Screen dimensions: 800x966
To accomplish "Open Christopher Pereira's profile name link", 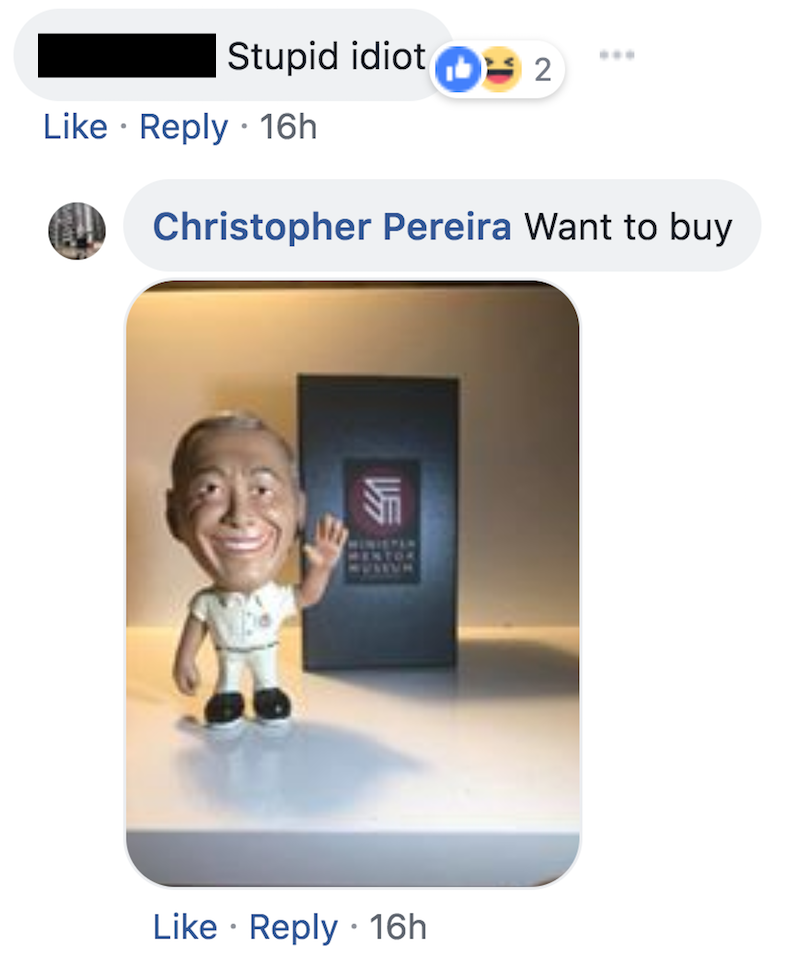I will pos(331,227).
